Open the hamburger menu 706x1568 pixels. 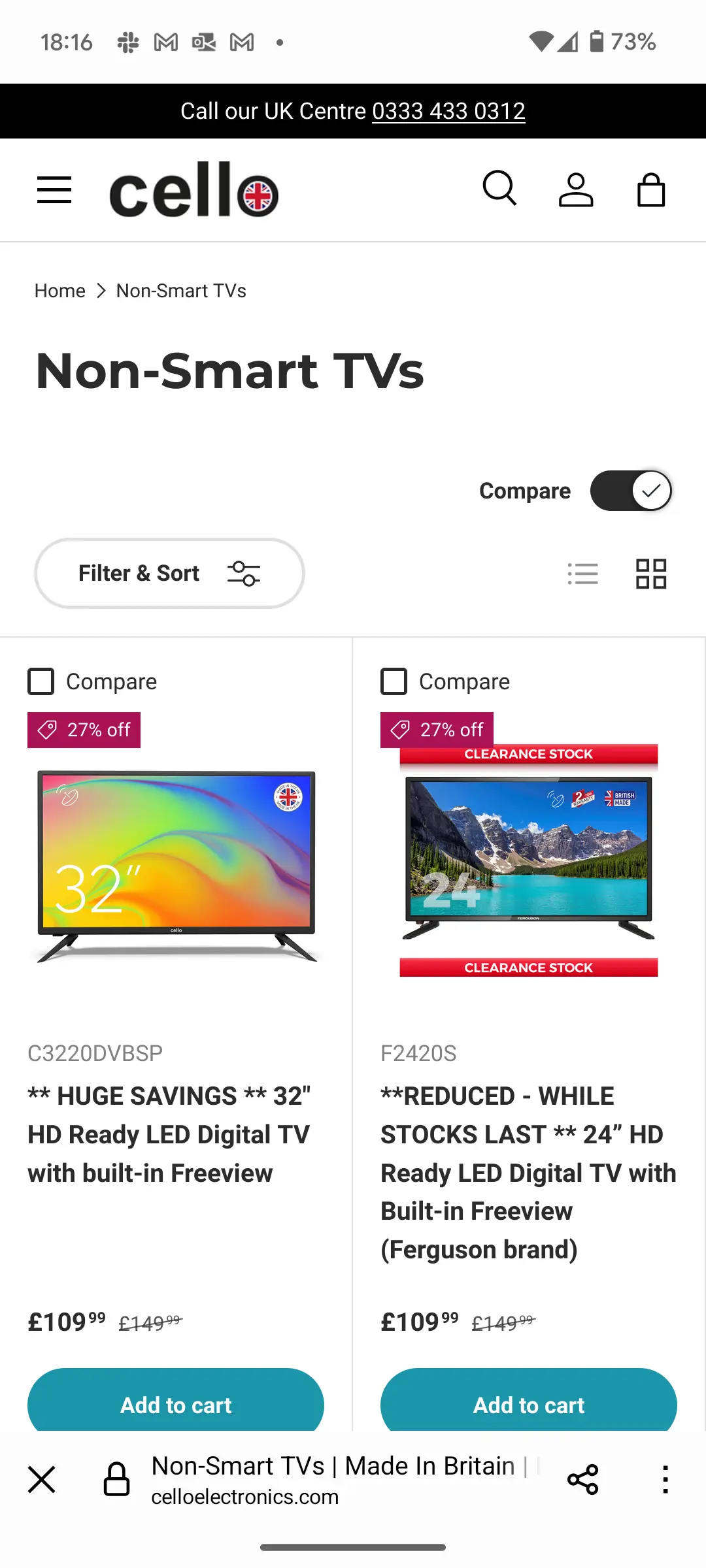click(54, 190)
